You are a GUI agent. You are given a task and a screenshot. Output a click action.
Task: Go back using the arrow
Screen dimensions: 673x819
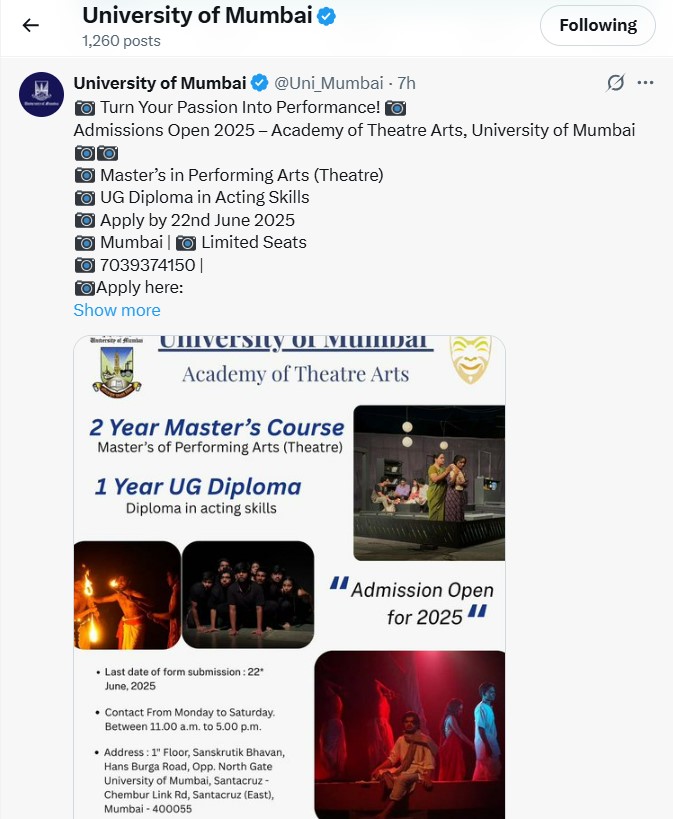coord(30,26)
